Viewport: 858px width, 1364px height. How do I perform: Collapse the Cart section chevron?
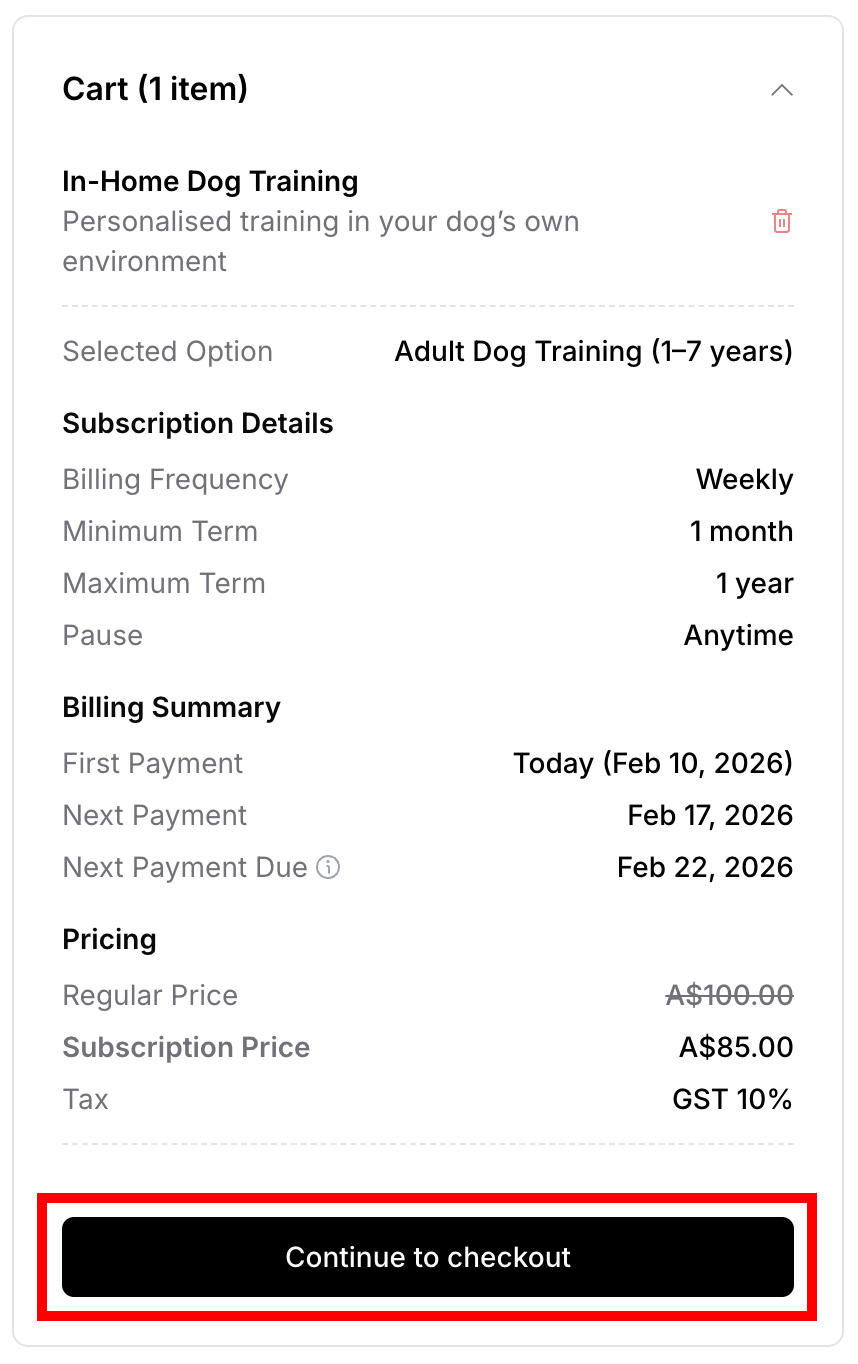(x=781, y=90)
